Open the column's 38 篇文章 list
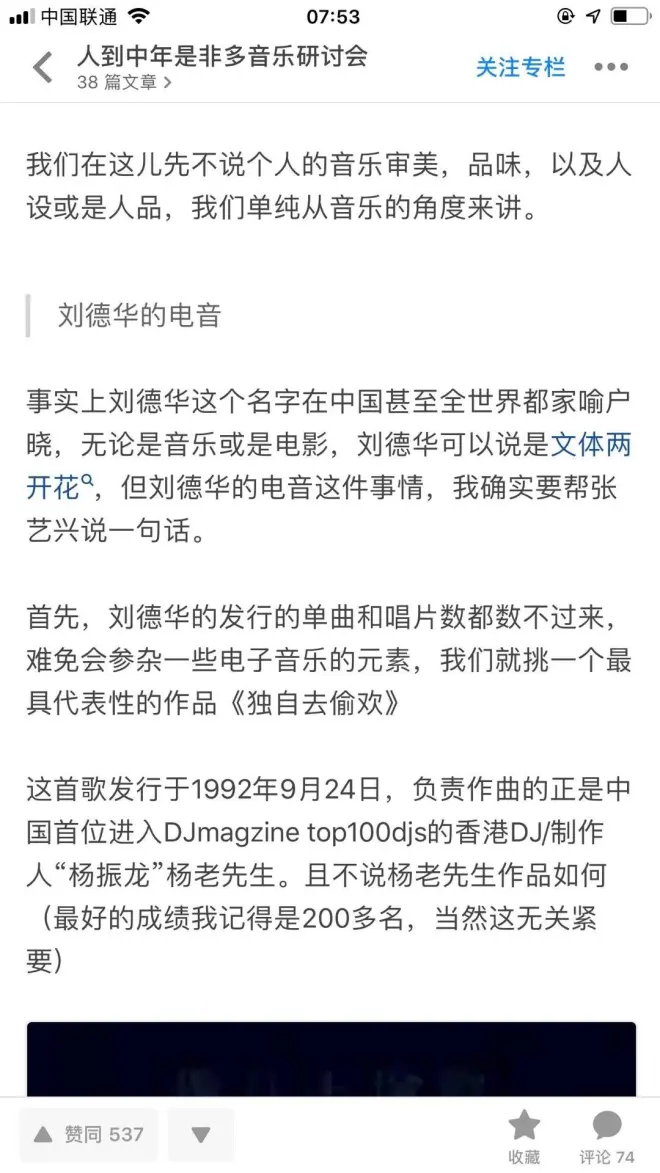The width and height of the screenshot is (660, 1173). 124,82
